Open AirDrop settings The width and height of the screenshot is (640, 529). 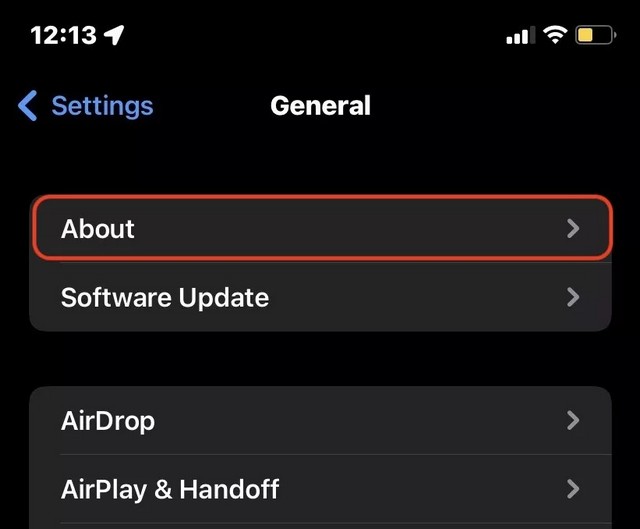(x=320, y=420)
